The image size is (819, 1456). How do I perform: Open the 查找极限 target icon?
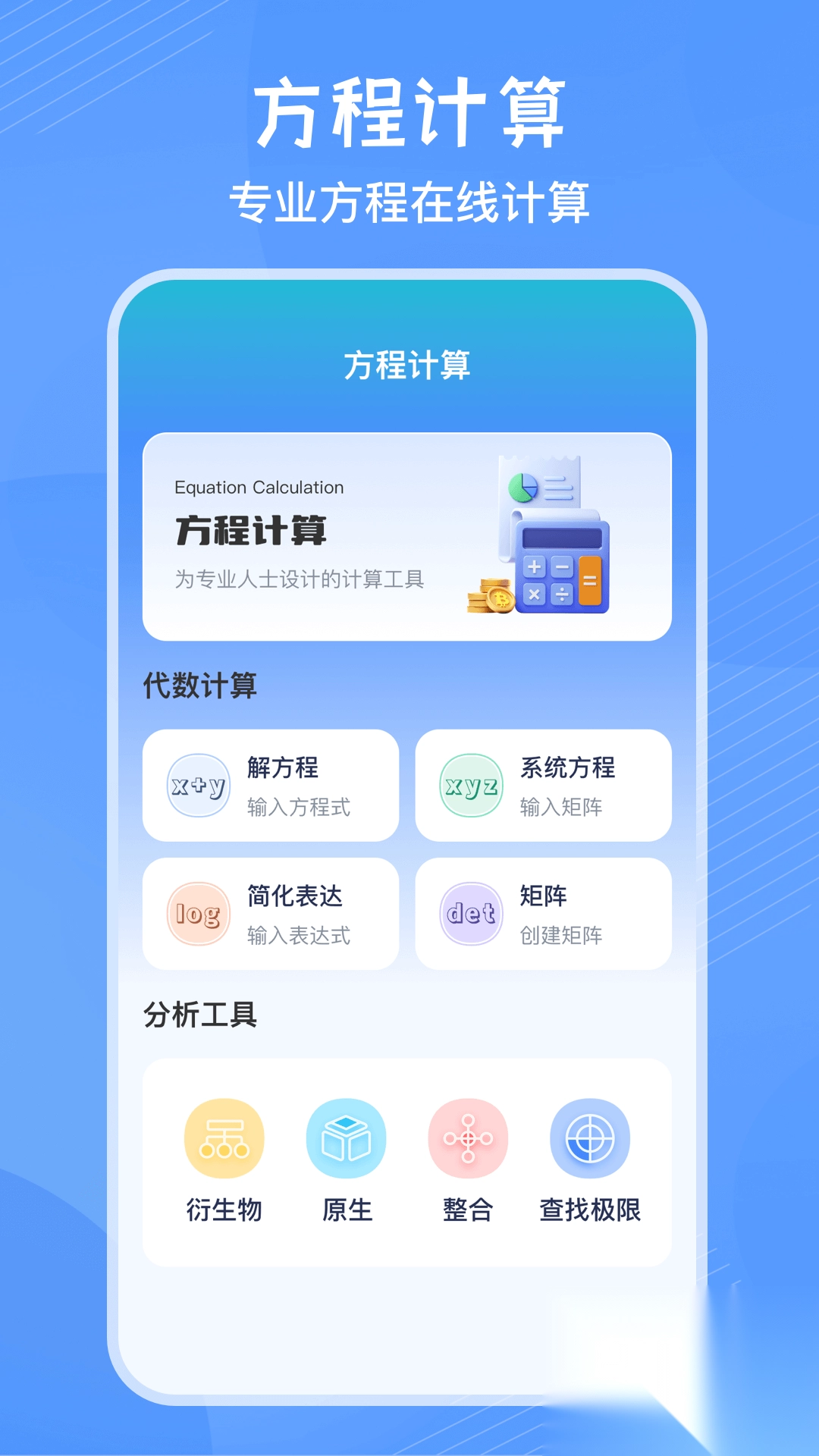coord(590,1137)
